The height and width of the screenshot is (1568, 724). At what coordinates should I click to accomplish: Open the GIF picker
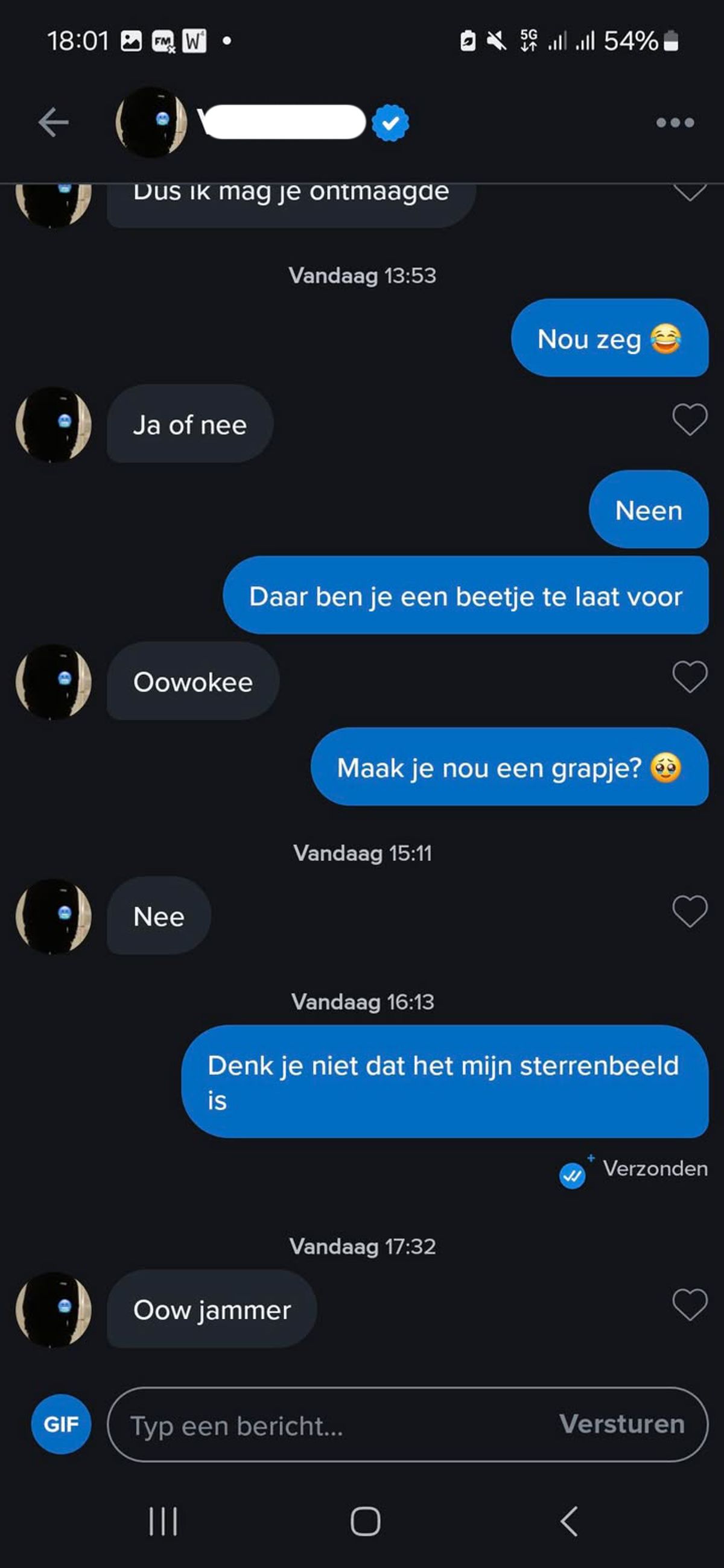click(61, 1424)
